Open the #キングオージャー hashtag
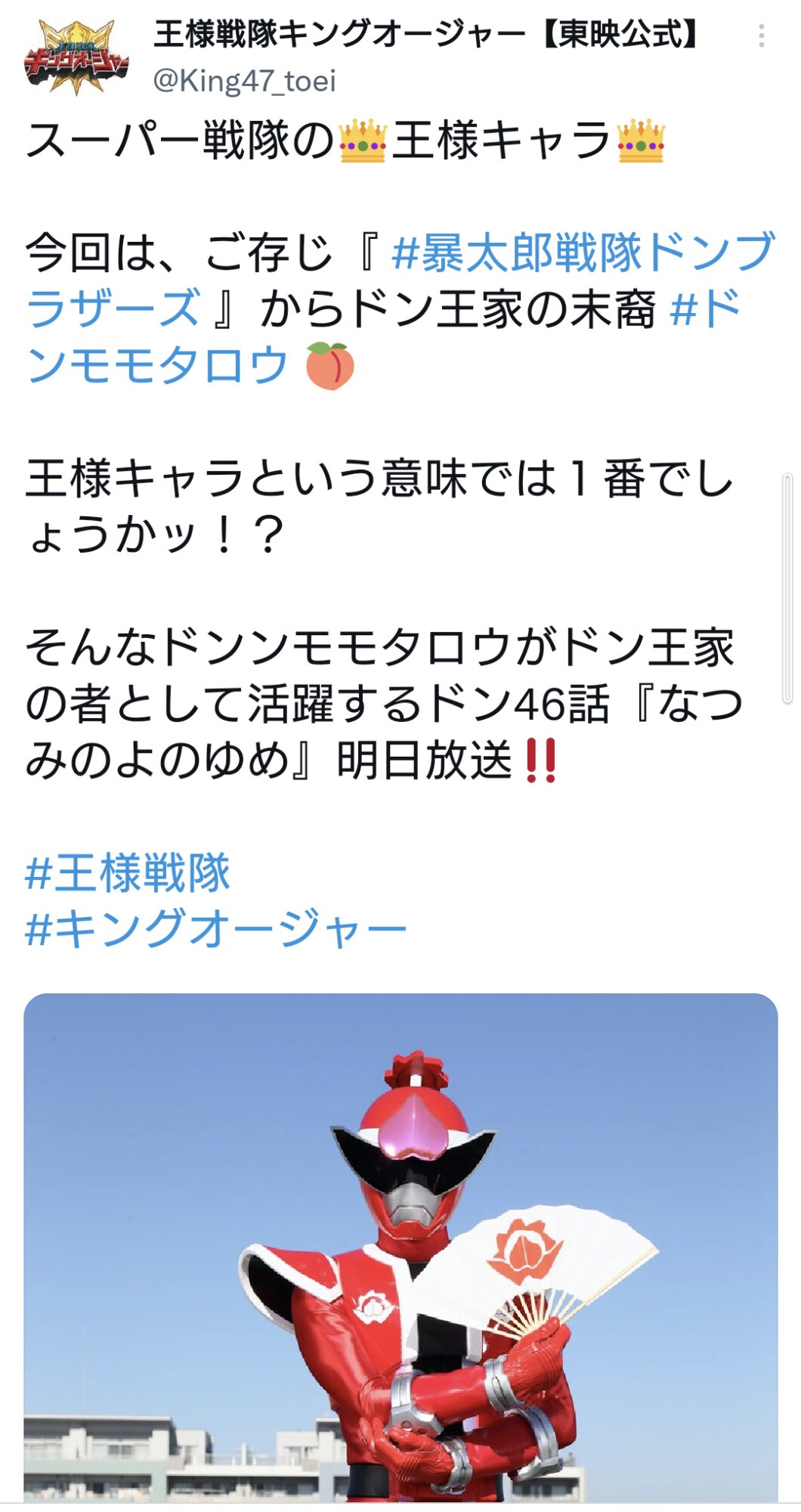 pos(215,929)
